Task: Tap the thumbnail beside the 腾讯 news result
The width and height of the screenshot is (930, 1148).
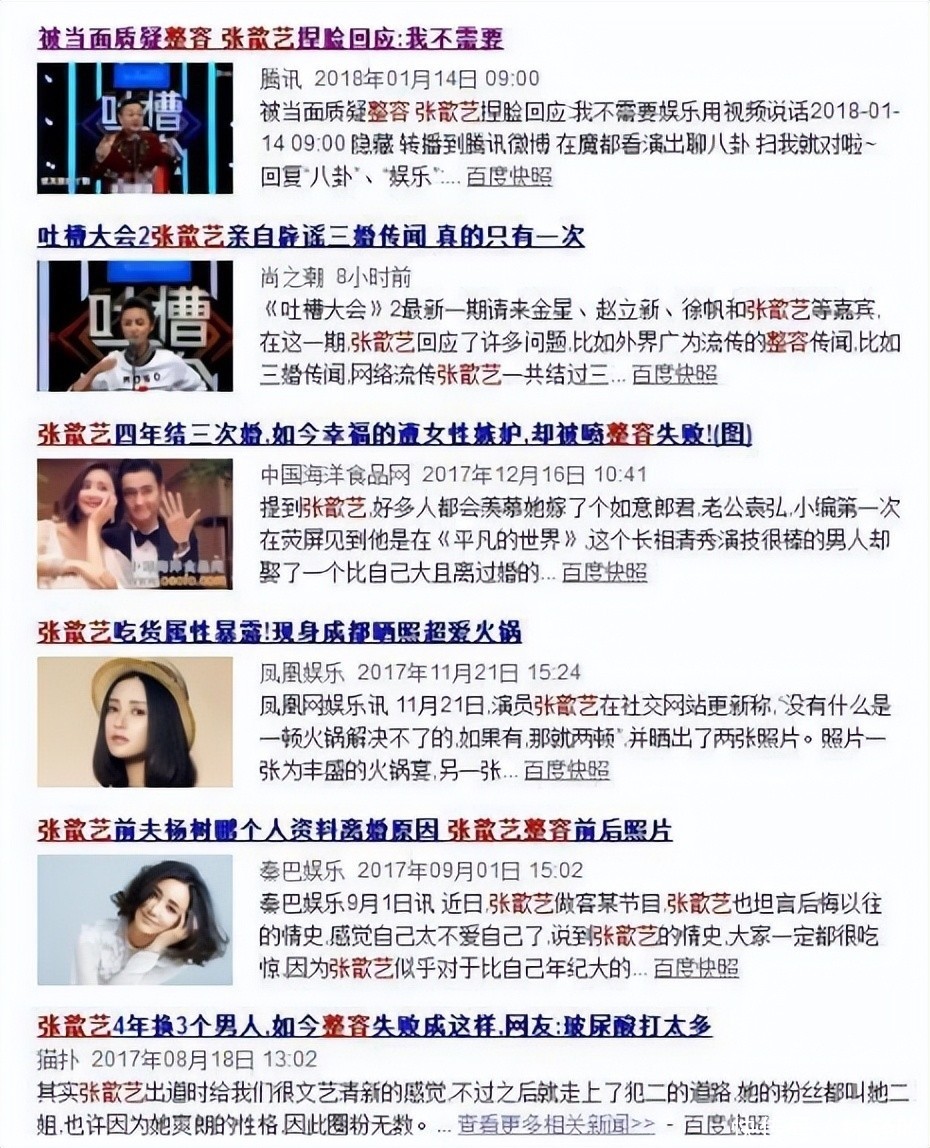Action: pos(135,128)
